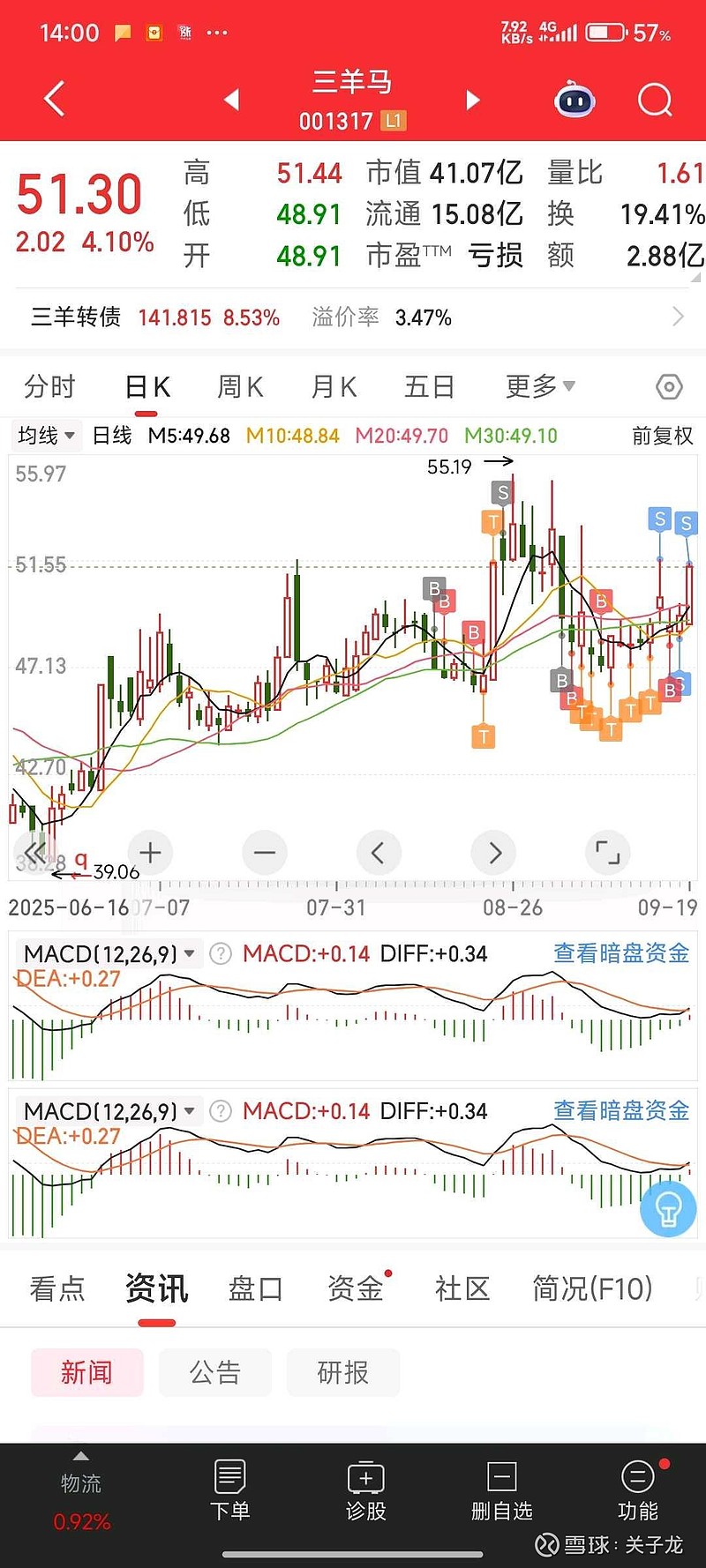This screenshot has height=1568, width=706.
Task: Zoom out the K-line chart
Action: coord(265,853)
